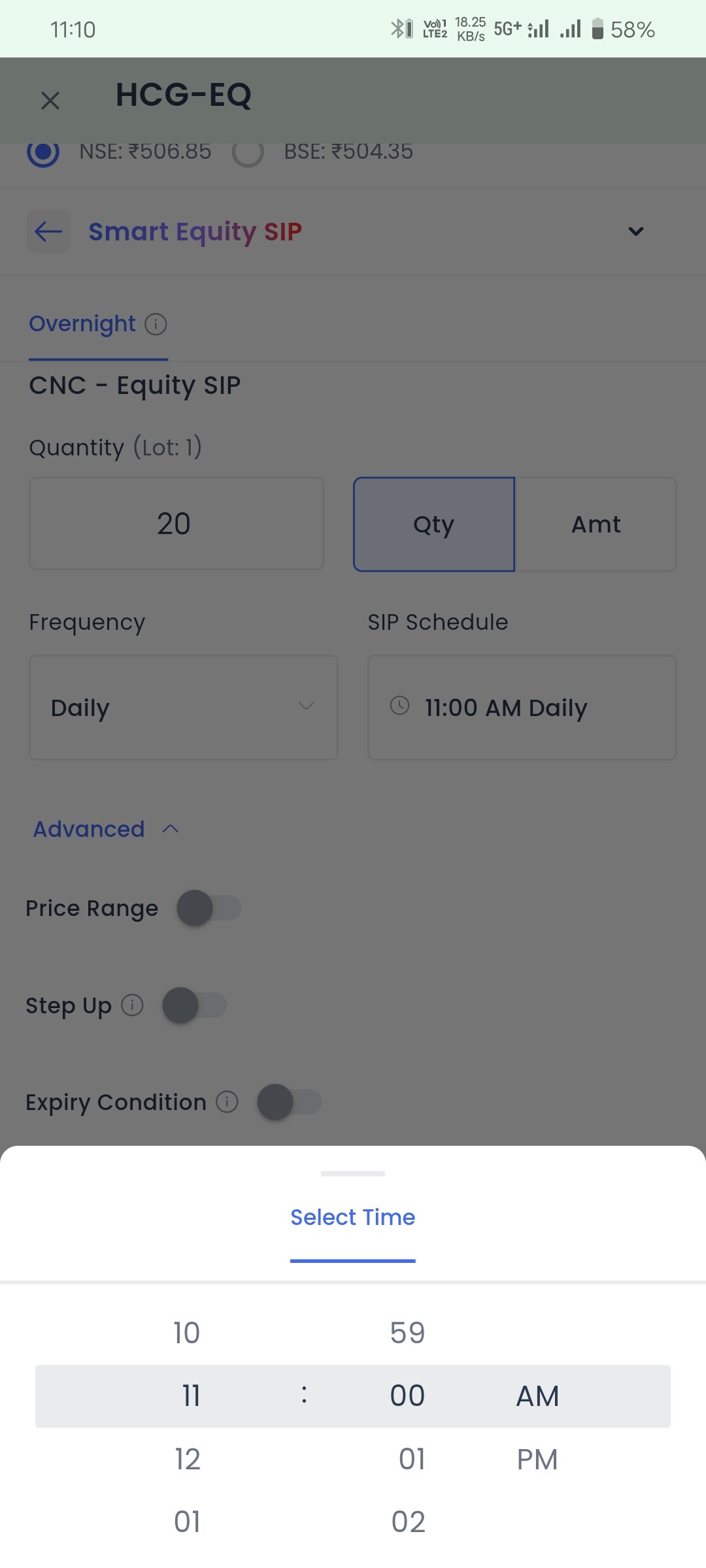Enable the Step Up switch
The image size is (706, 1568).
coord(195,1005)
